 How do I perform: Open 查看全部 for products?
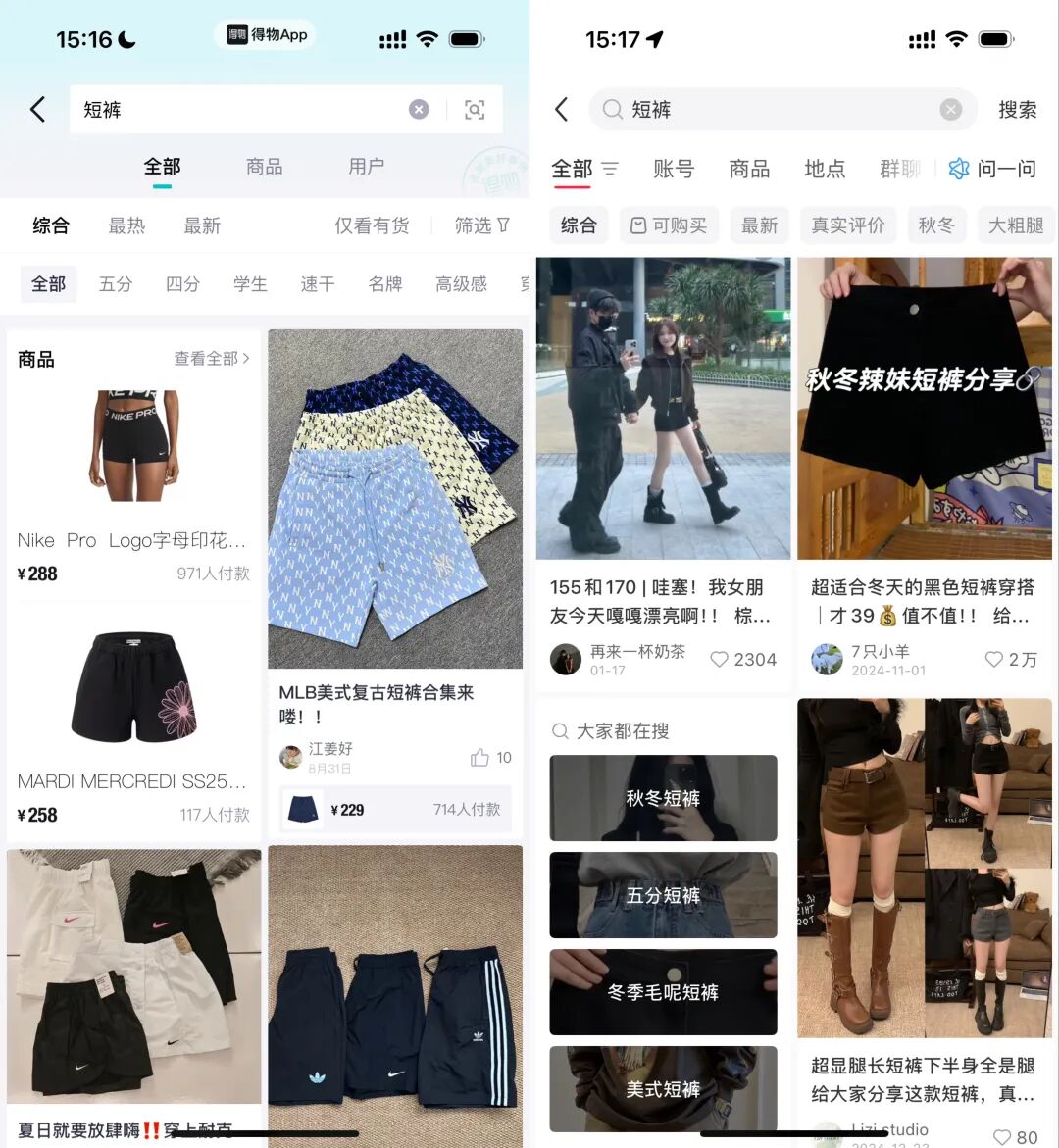(211, 359)
